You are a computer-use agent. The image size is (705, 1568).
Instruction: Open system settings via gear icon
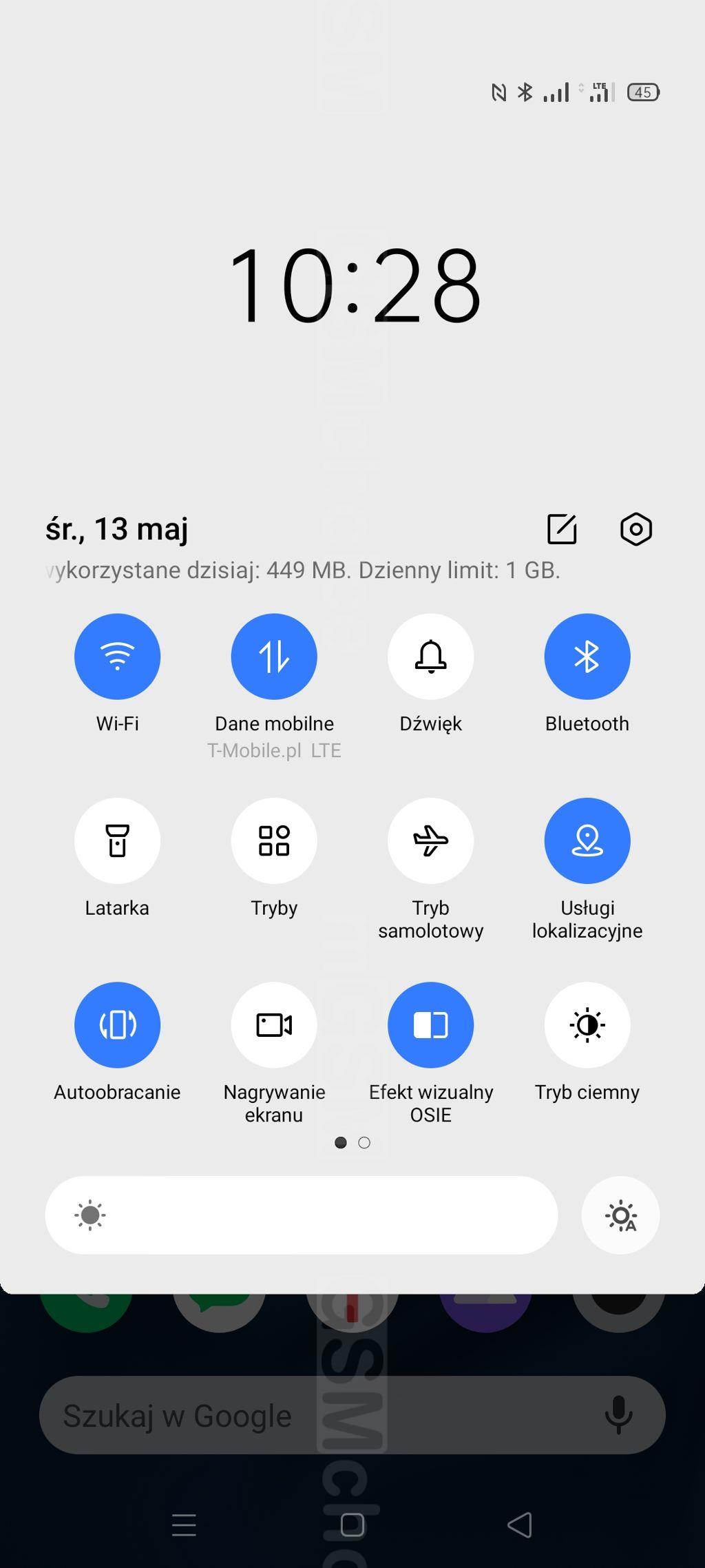636,529
